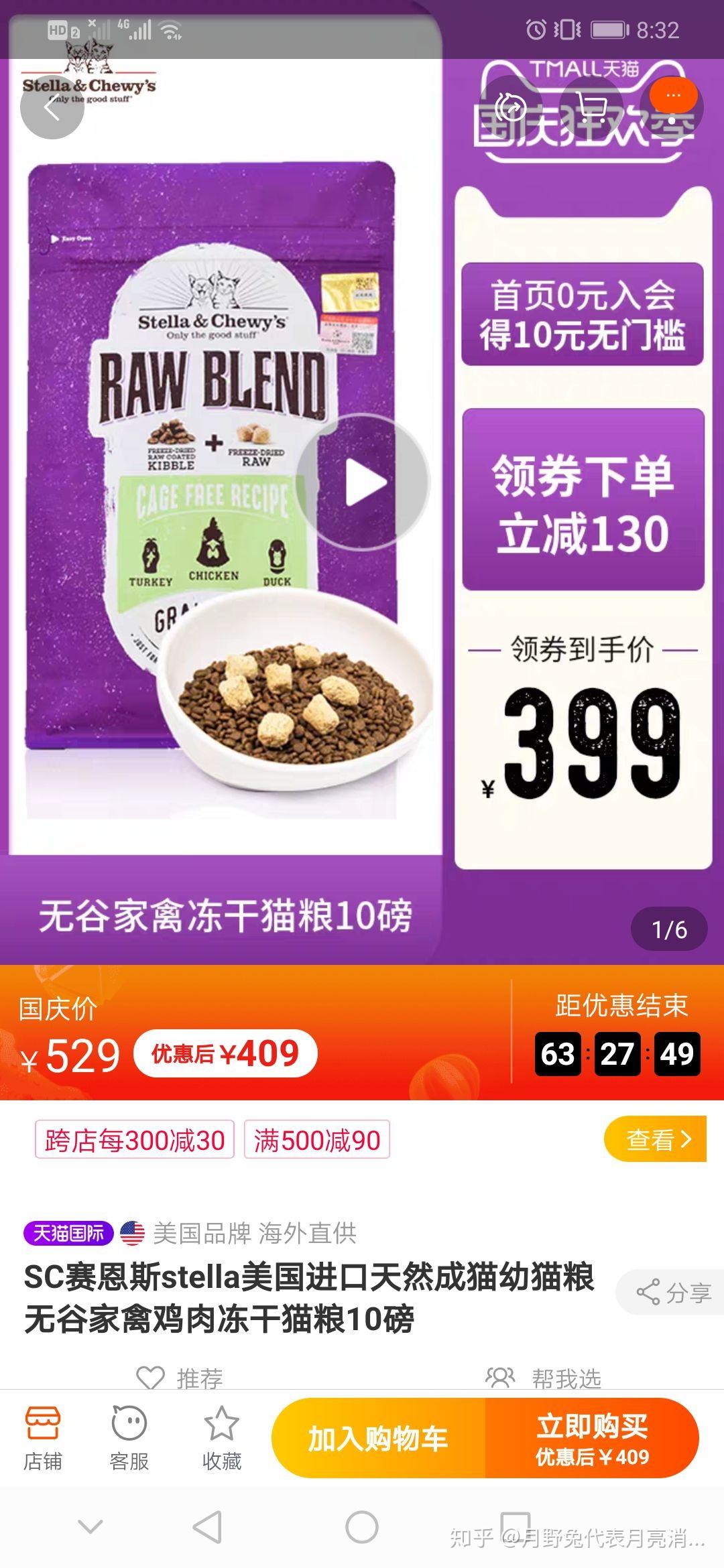Screen dimensions: 724x1568
Task: Tap 立即购买 to buy now
Action: pos(592,1439)
